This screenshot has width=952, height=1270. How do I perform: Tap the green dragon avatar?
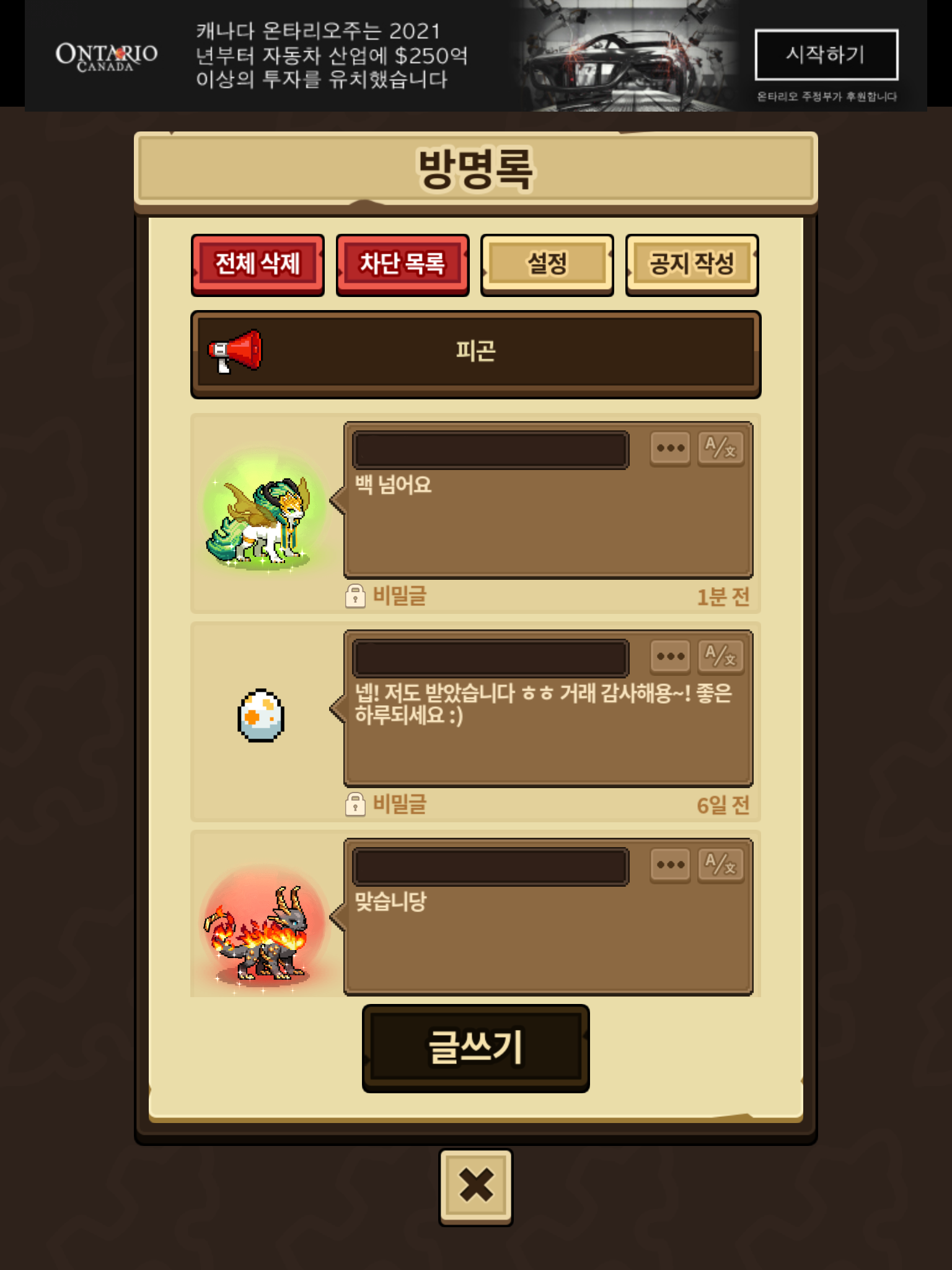[x=261, y=515]
